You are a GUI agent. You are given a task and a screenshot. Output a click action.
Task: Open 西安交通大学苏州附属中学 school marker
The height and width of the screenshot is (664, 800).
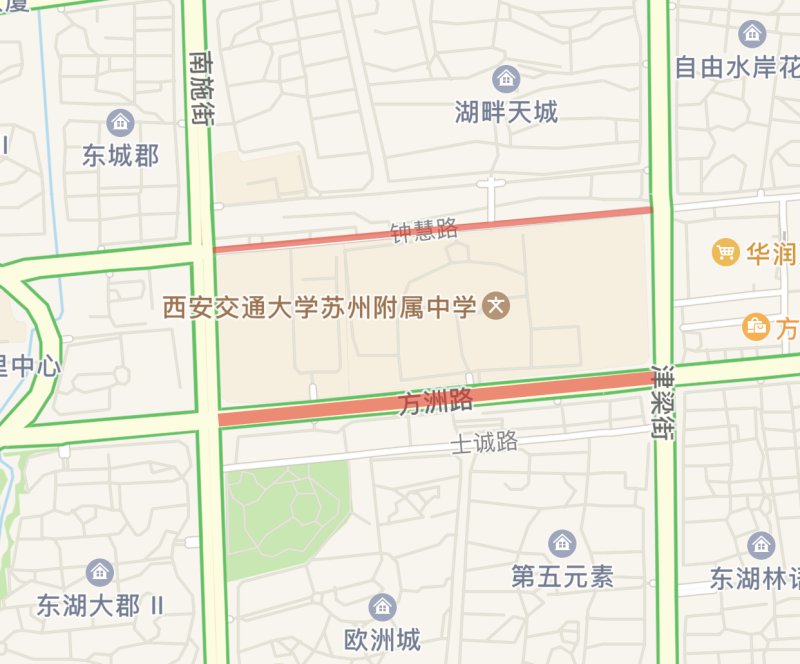tap(497, 306)
